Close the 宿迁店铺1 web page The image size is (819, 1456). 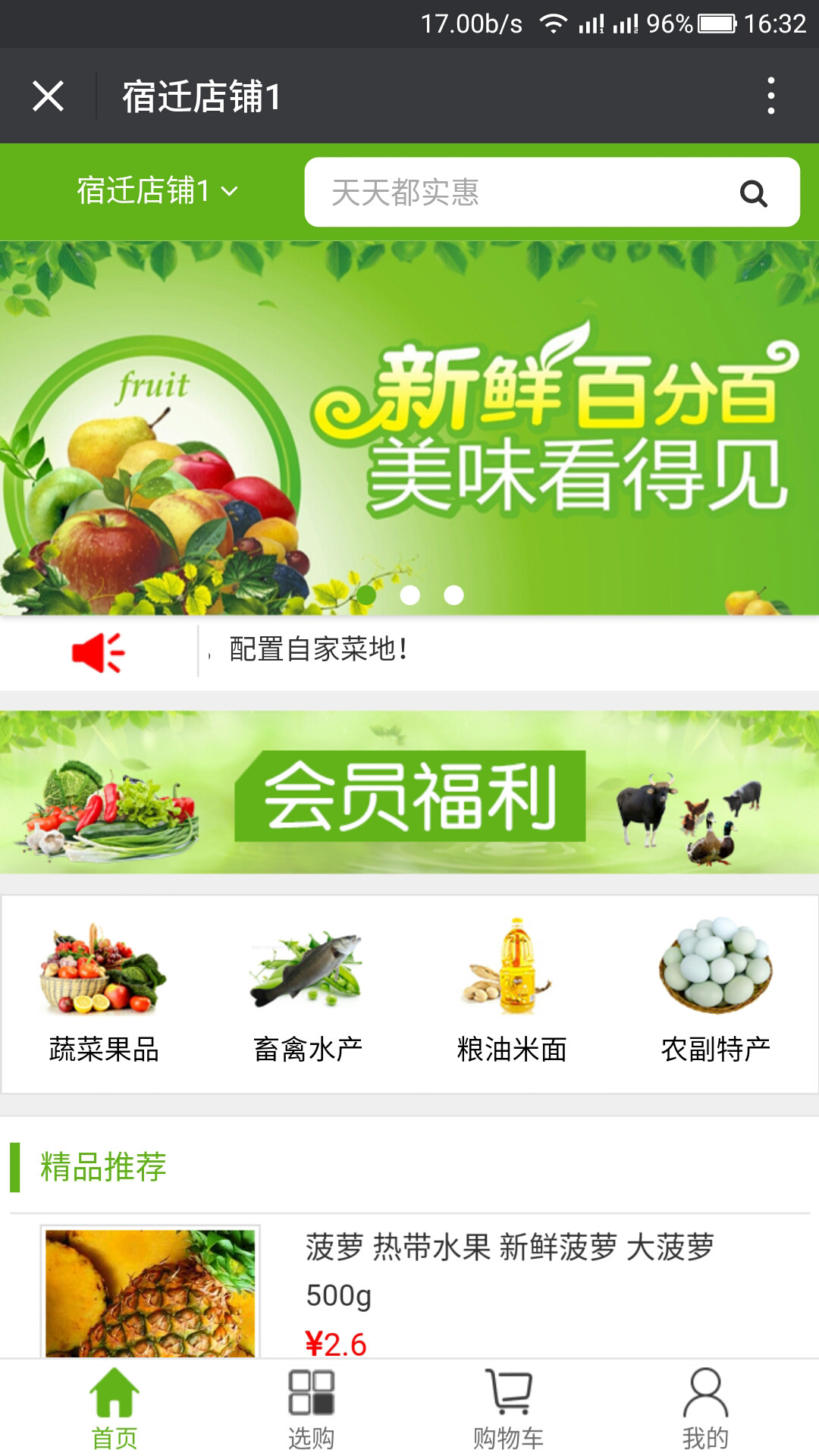click(48, 96)
